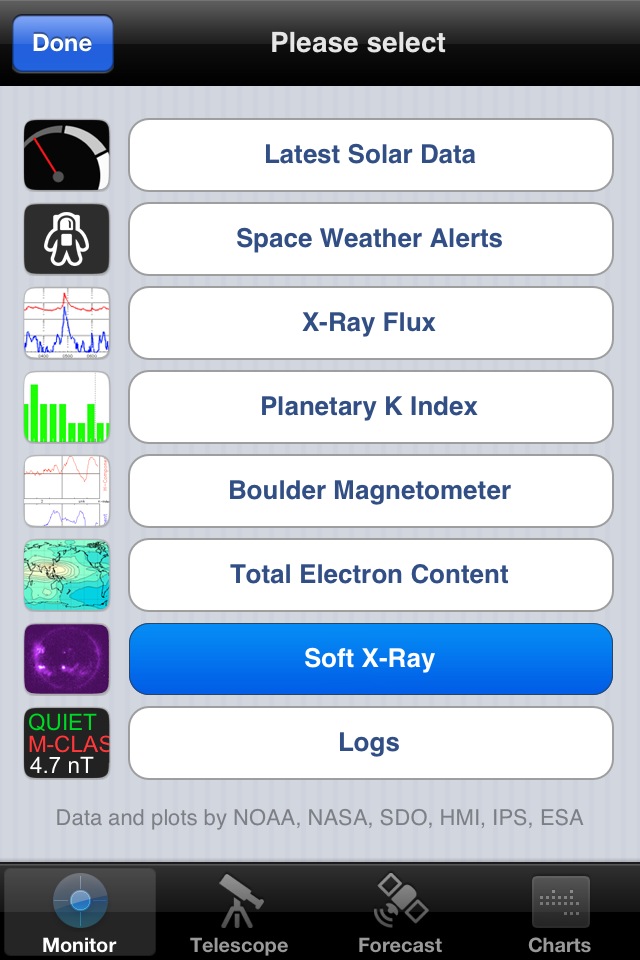Open the Logs entry
Screen dimensions: 640x960
[x=370, y=743]
